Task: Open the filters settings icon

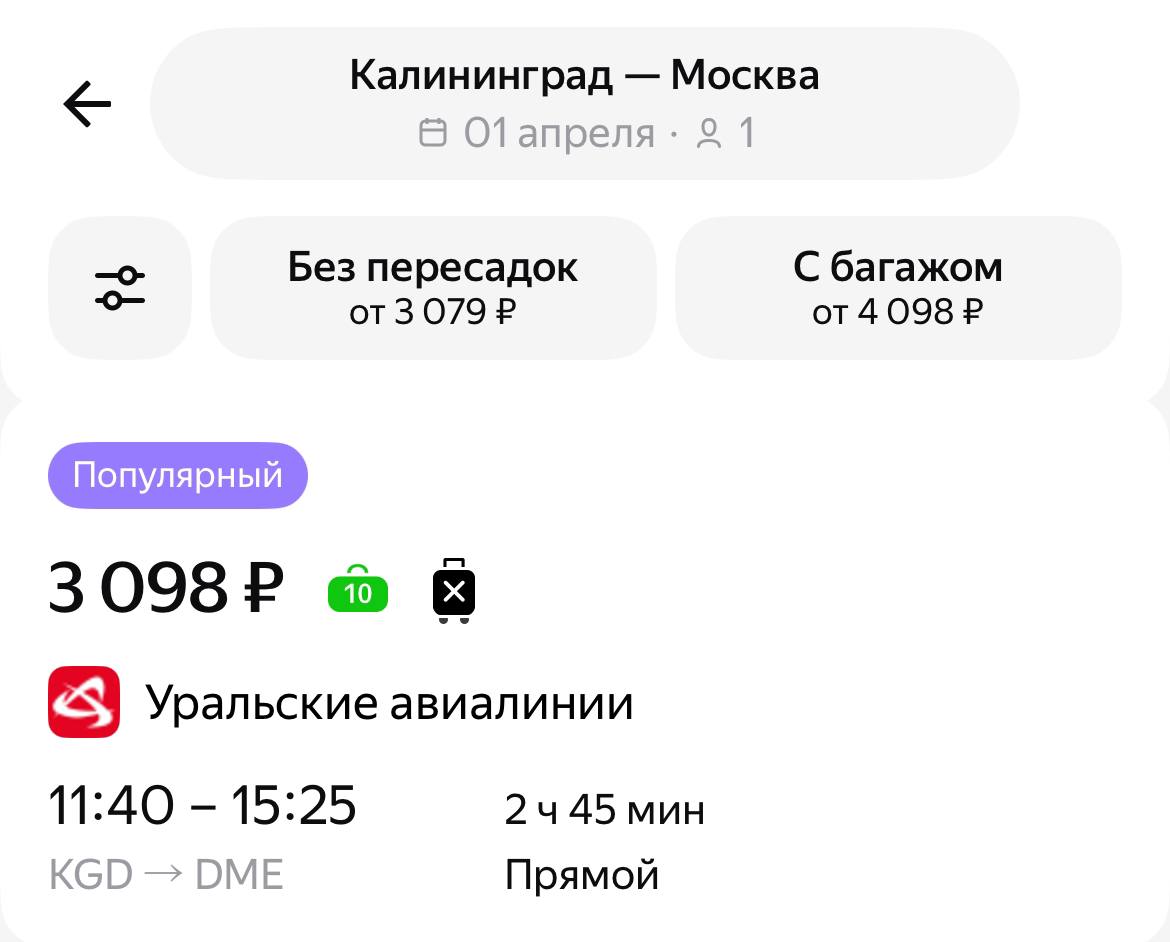Action: pyautogui.click(x=120, y=288)
